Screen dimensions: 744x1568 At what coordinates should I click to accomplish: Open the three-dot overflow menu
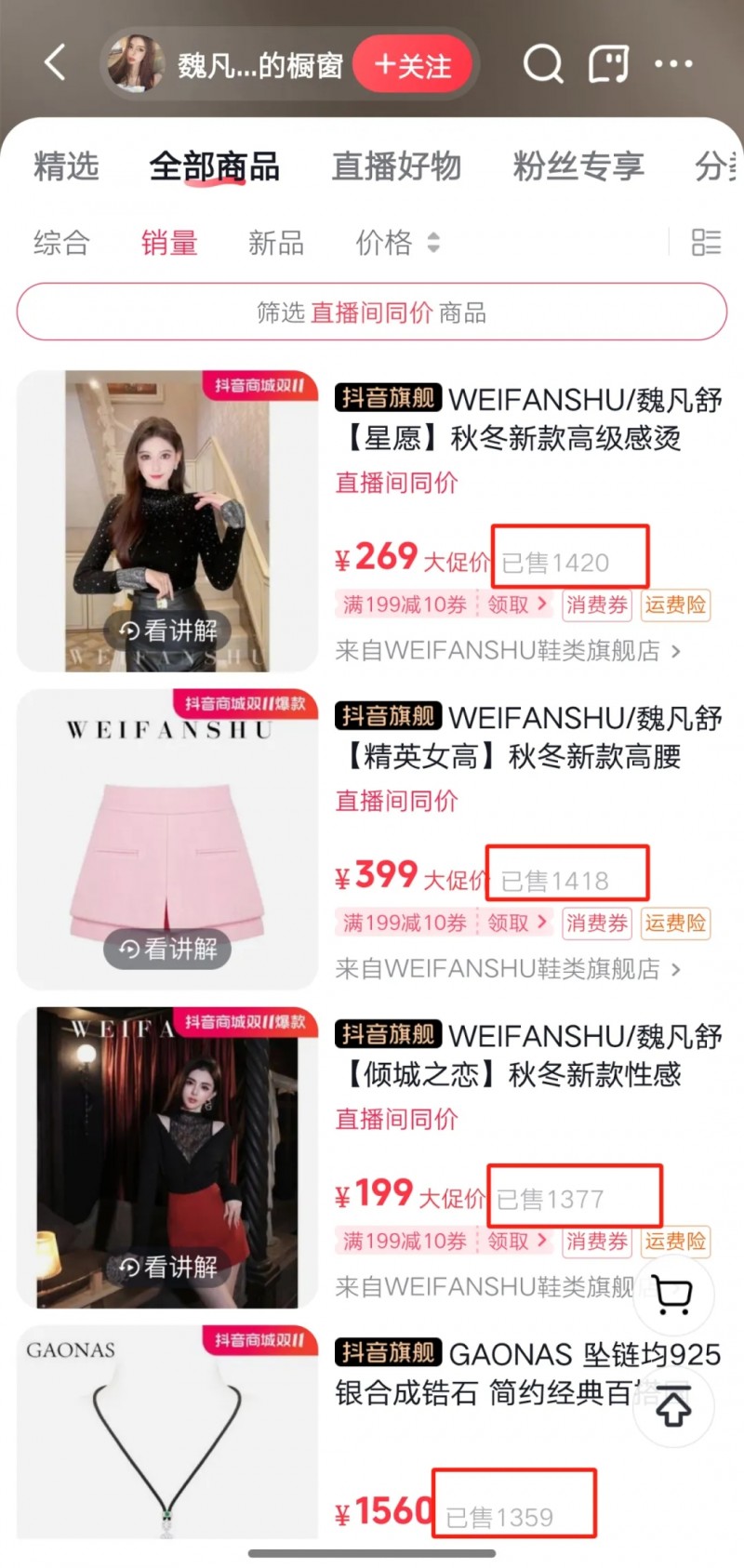673,64
